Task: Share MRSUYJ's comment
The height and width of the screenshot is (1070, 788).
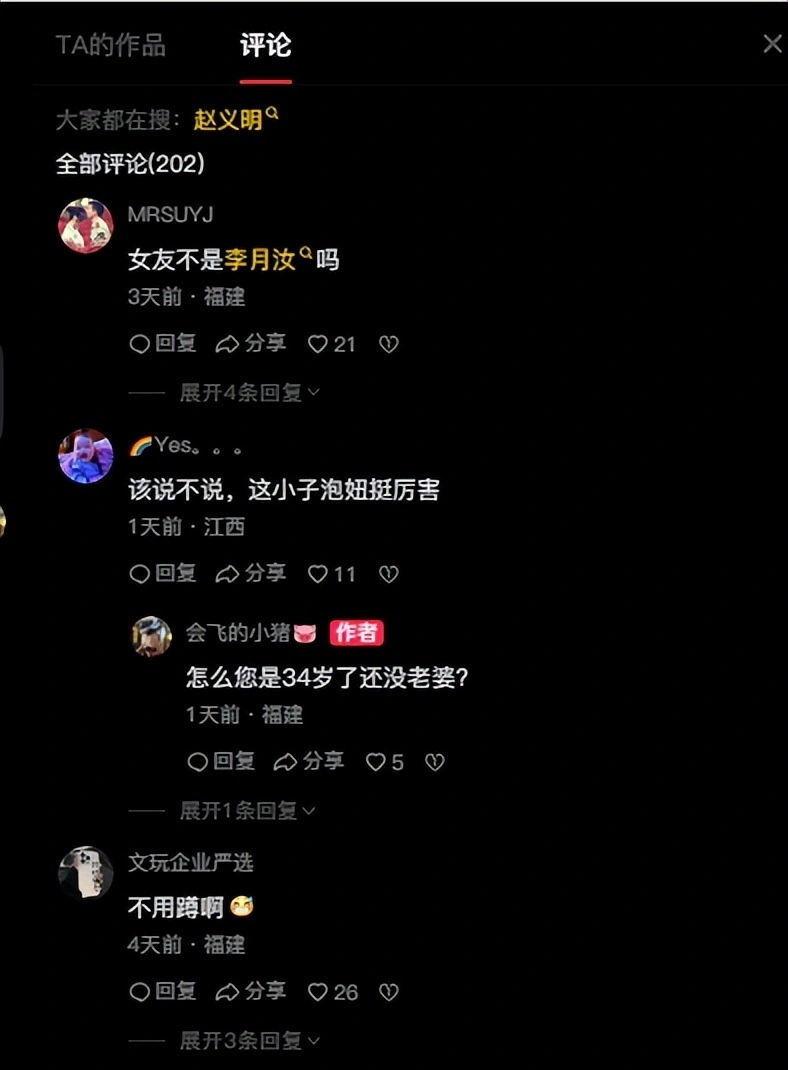Action: point(251,344)
